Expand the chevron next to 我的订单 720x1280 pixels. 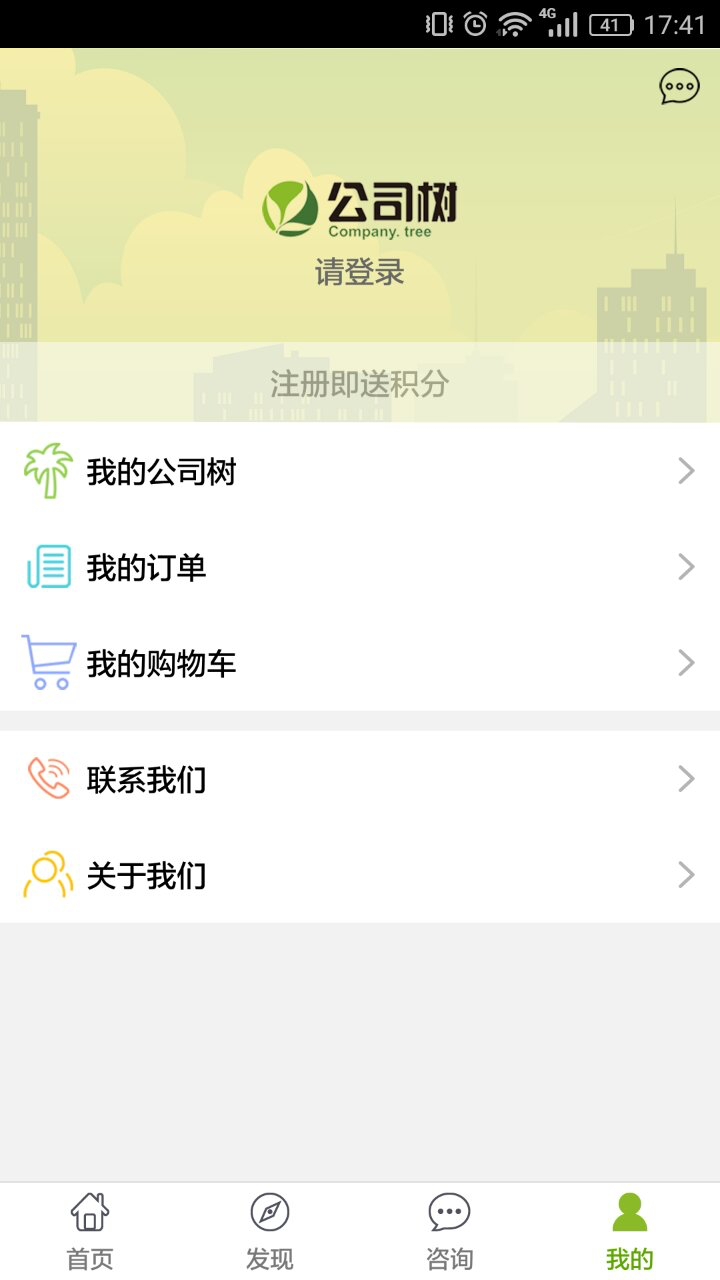[x=686, y=566]
